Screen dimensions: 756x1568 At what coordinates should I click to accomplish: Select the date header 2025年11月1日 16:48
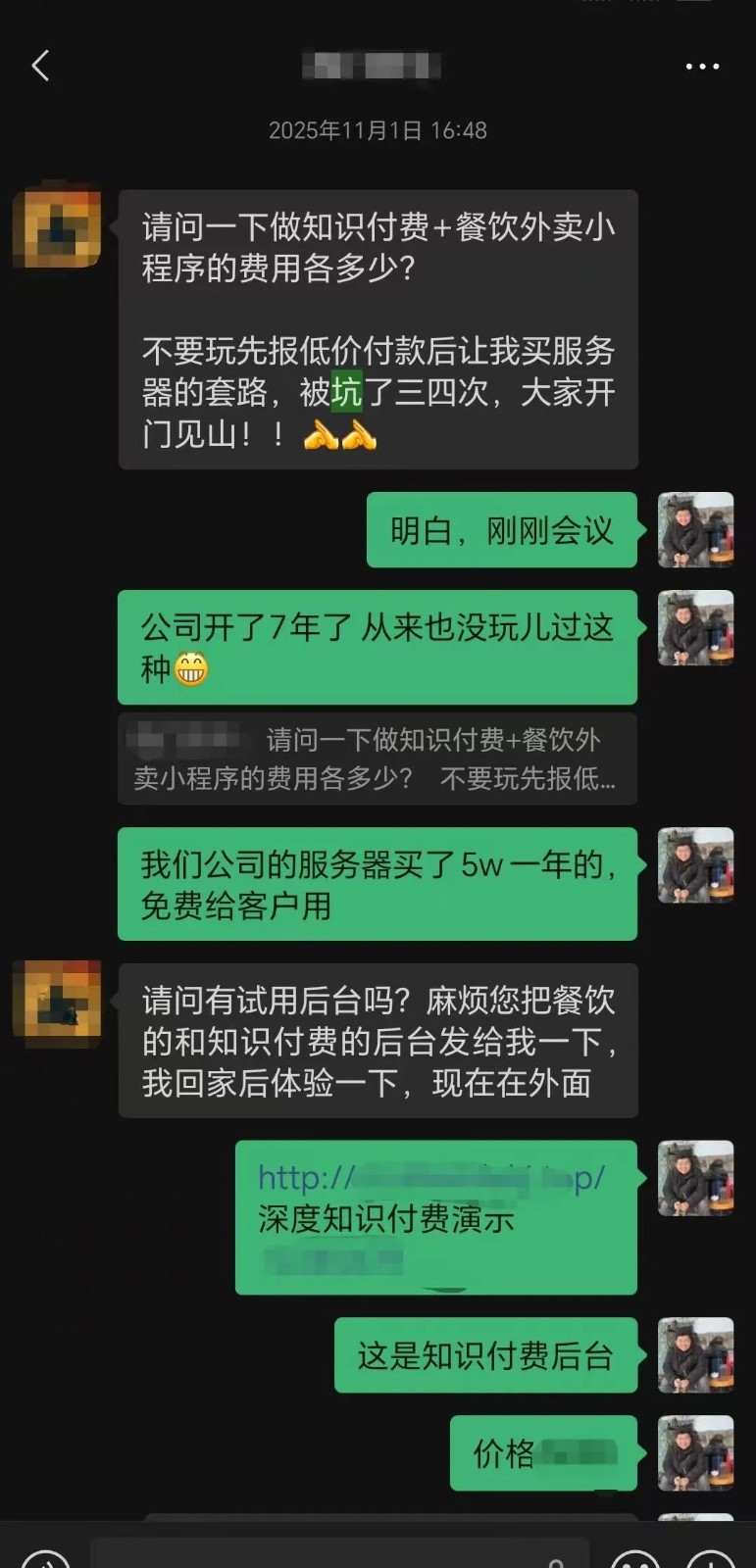(378, 130)
